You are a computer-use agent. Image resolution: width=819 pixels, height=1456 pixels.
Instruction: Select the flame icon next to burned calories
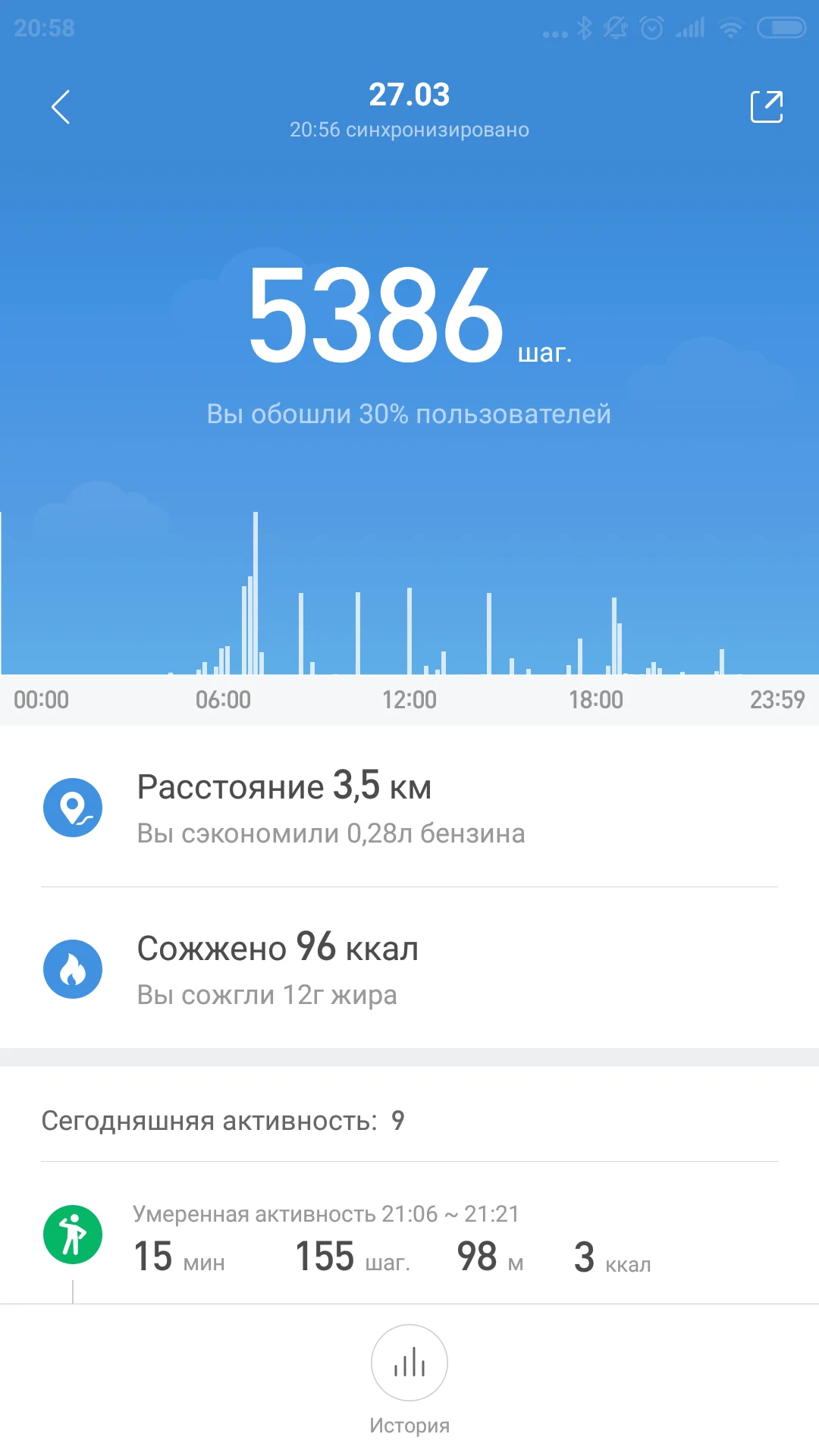click(73, 969)
